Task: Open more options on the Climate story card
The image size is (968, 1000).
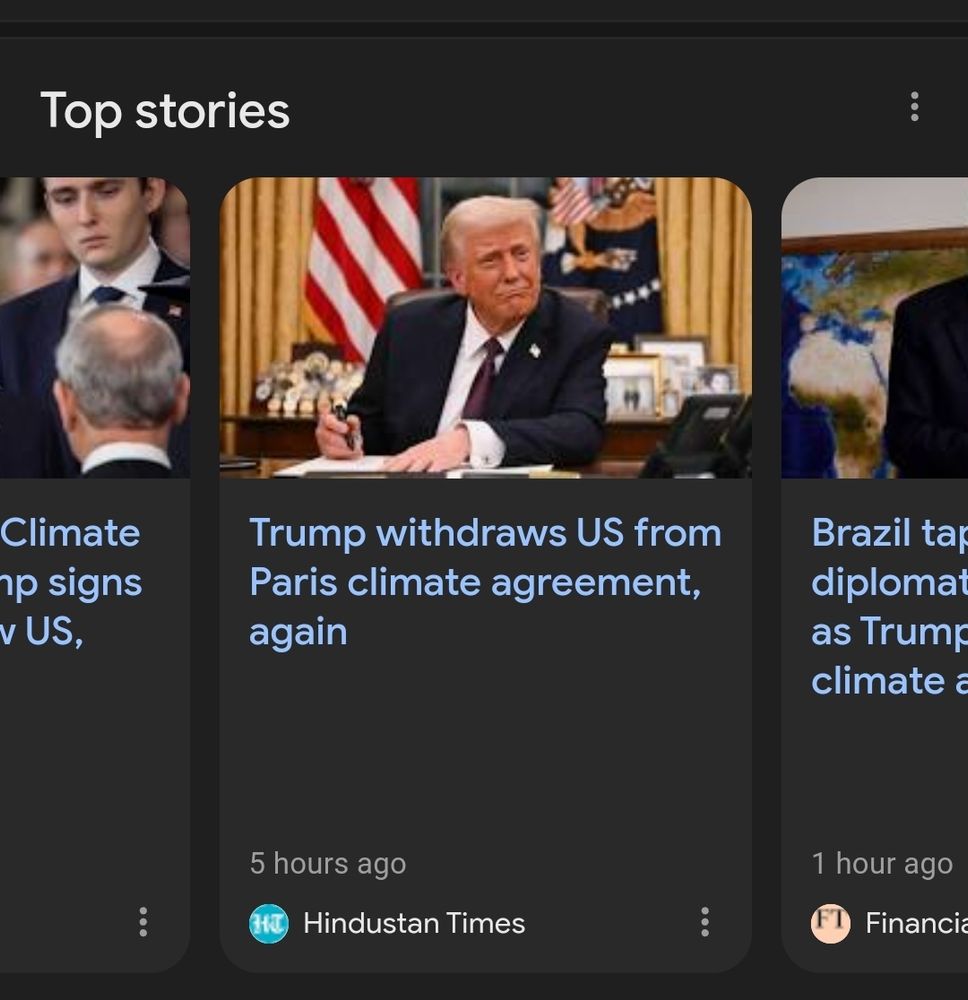Action: click(x=143, y=922)
